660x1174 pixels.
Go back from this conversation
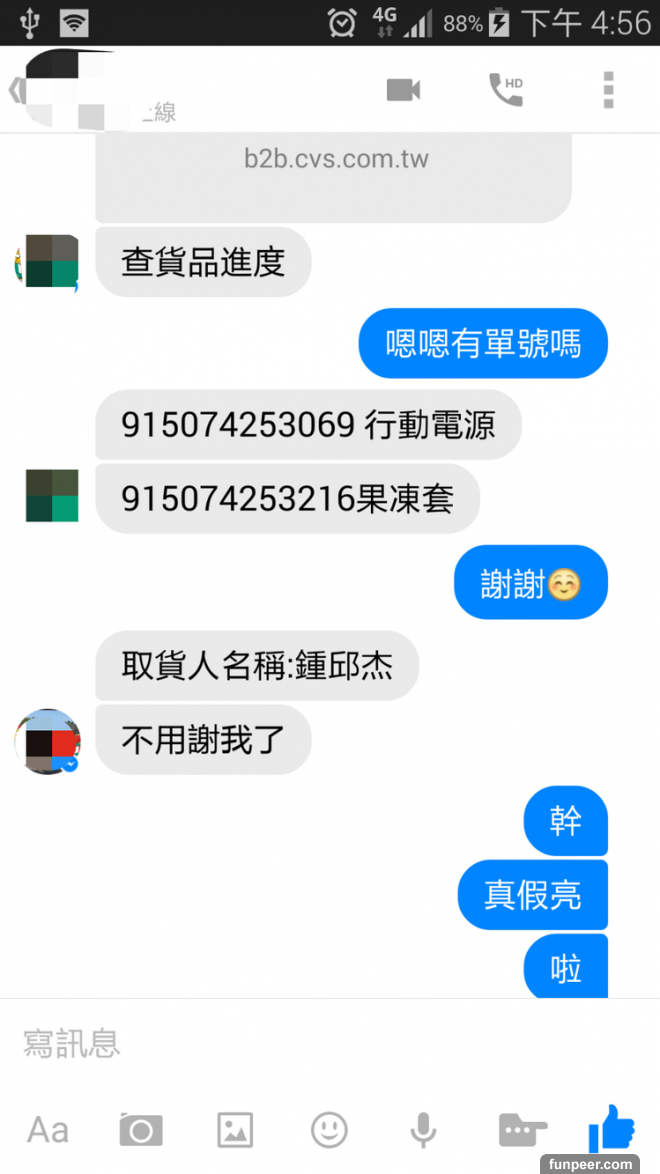click(x=14, y=91)
